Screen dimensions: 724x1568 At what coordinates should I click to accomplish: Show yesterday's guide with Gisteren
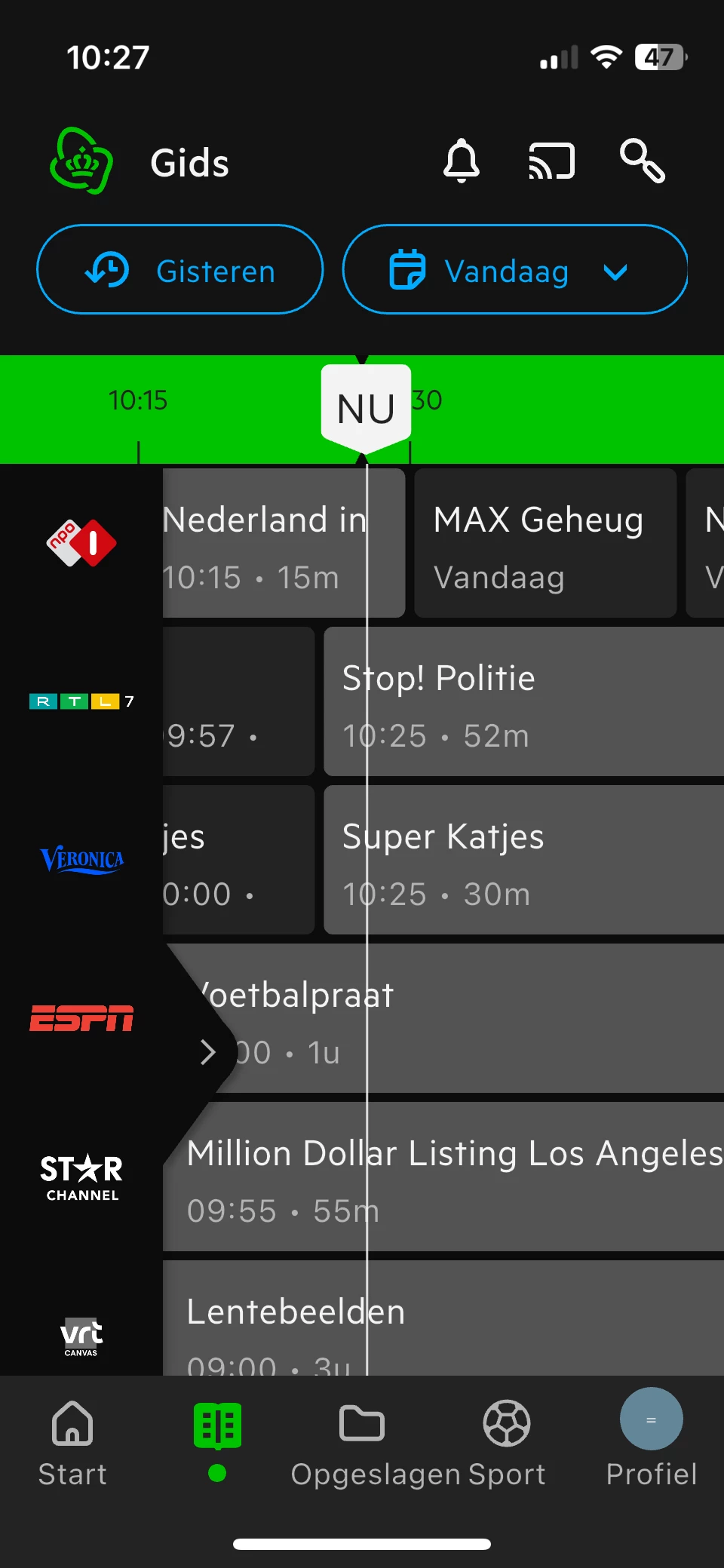(x=180, y=270)
